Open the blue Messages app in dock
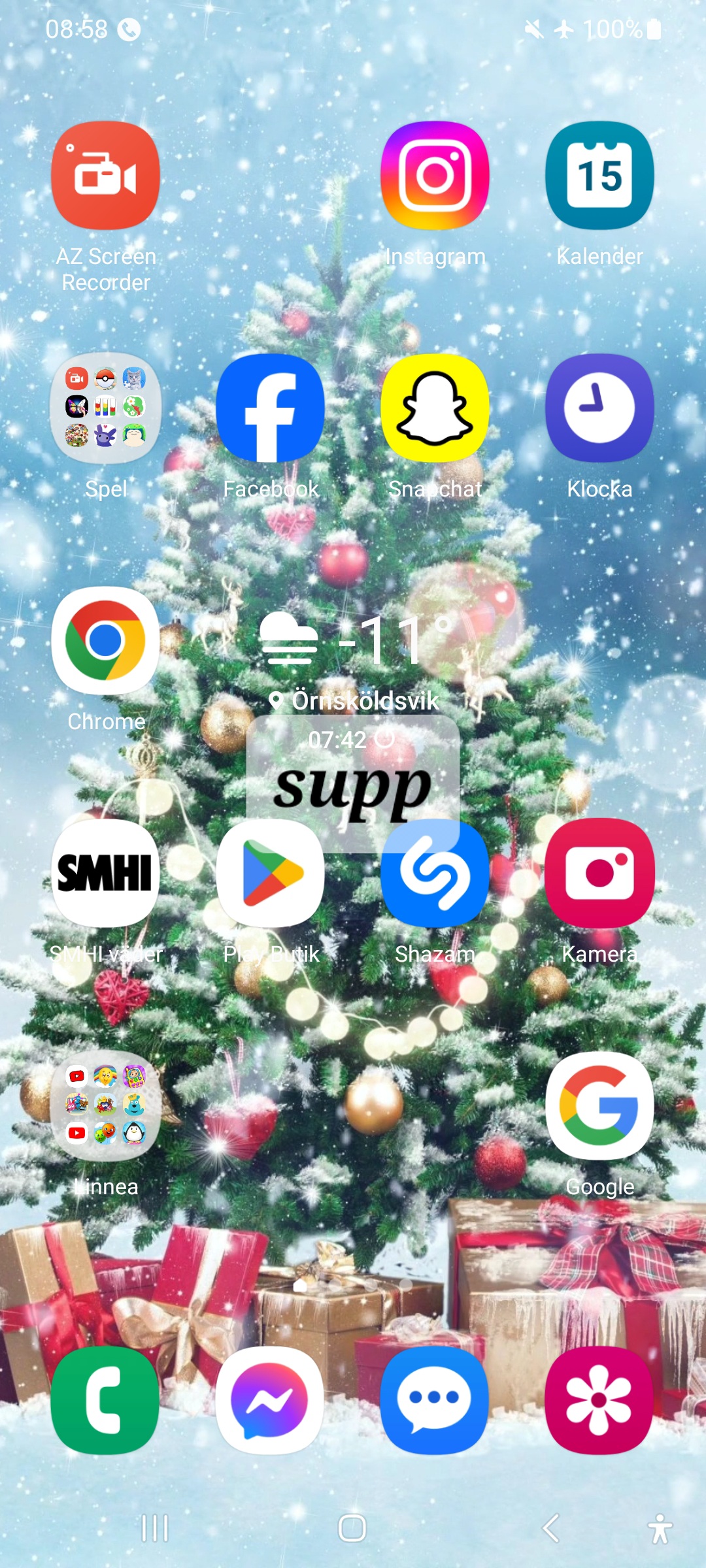706x1568 pixels. point(435,1399)
